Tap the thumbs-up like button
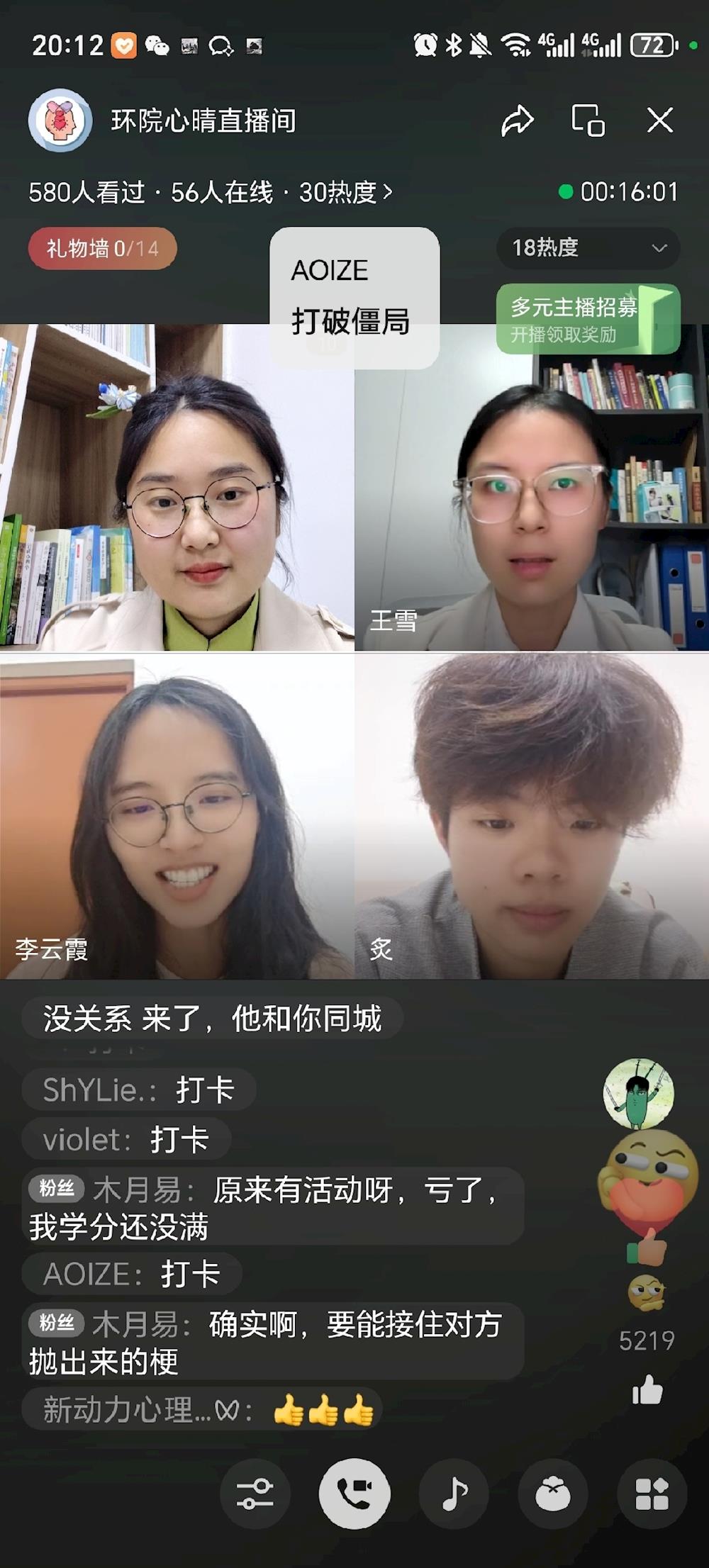The height and width of the screenshot is (1568, 709). pyautogui.click(x=647, y=1391)
